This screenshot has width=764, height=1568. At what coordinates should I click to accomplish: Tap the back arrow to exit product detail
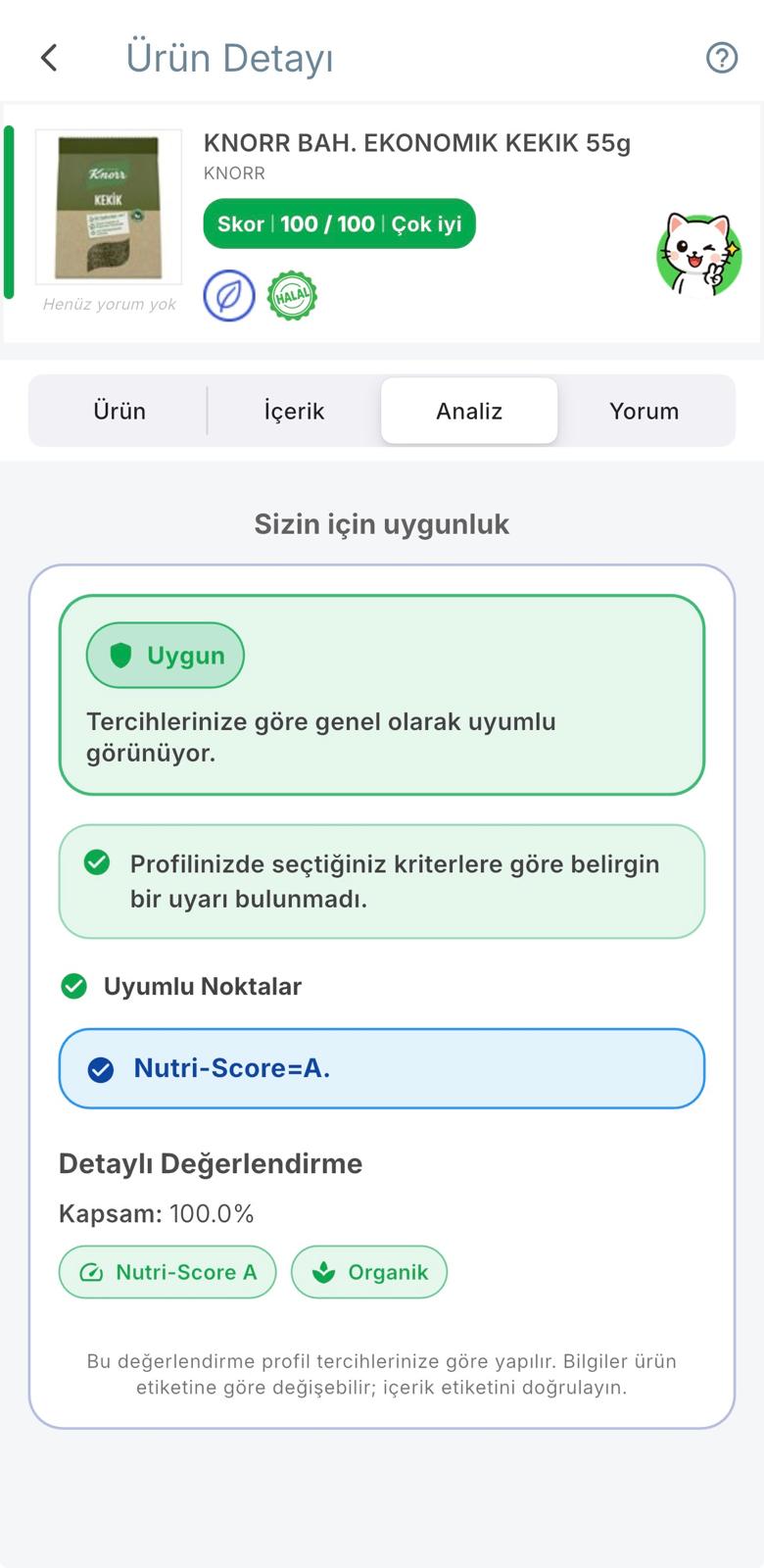click(x=49, y=58)
